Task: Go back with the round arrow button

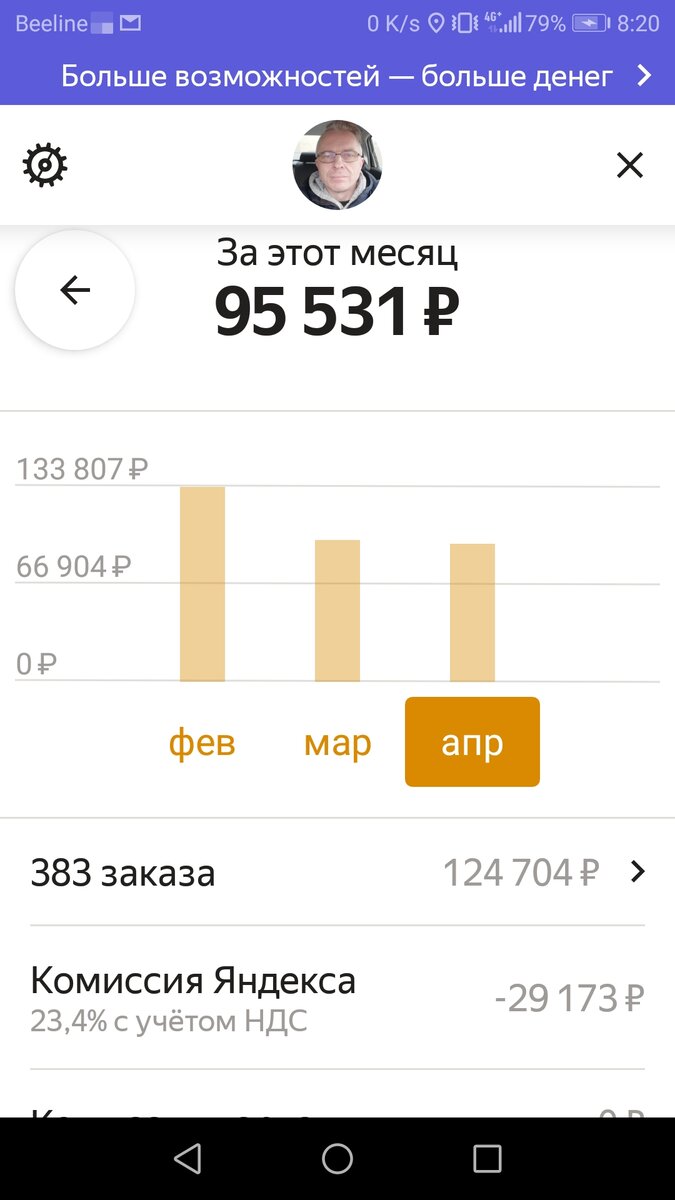Action: pos(75,290)
